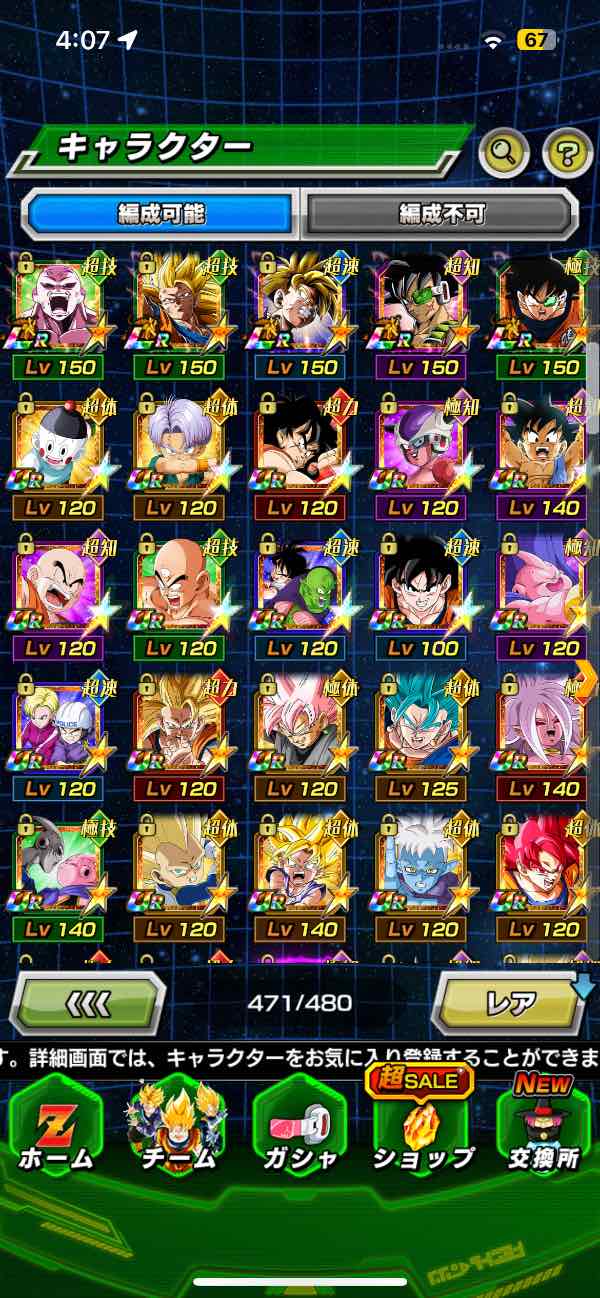
Task: Switch to the 編成可能 tab
Action: click(x=161, y=213)
